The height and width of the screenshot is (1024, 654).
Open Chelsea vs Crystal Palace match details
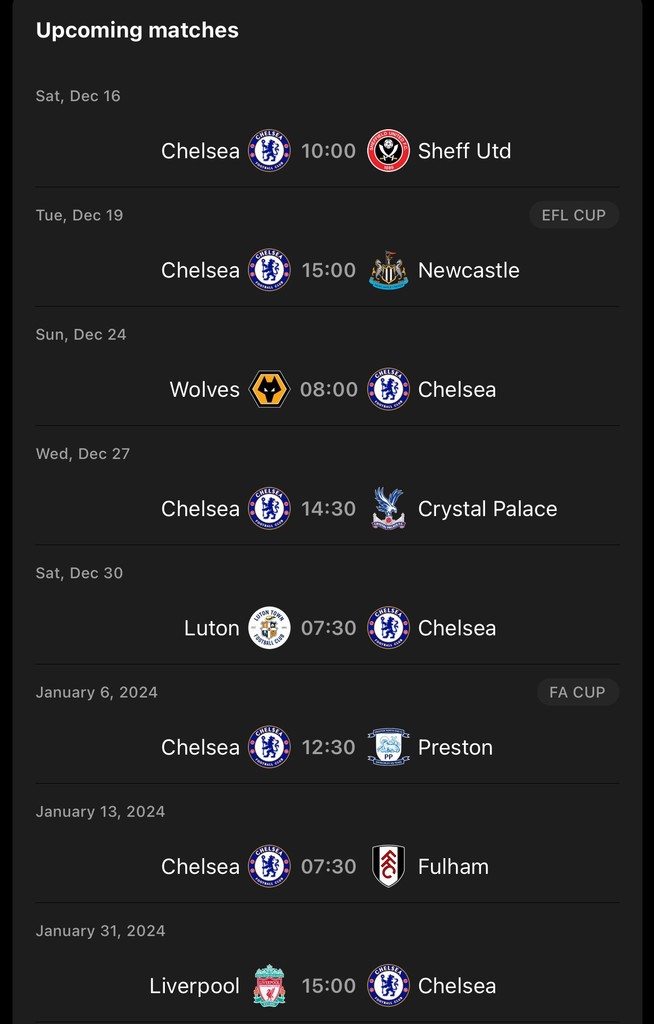328,508
